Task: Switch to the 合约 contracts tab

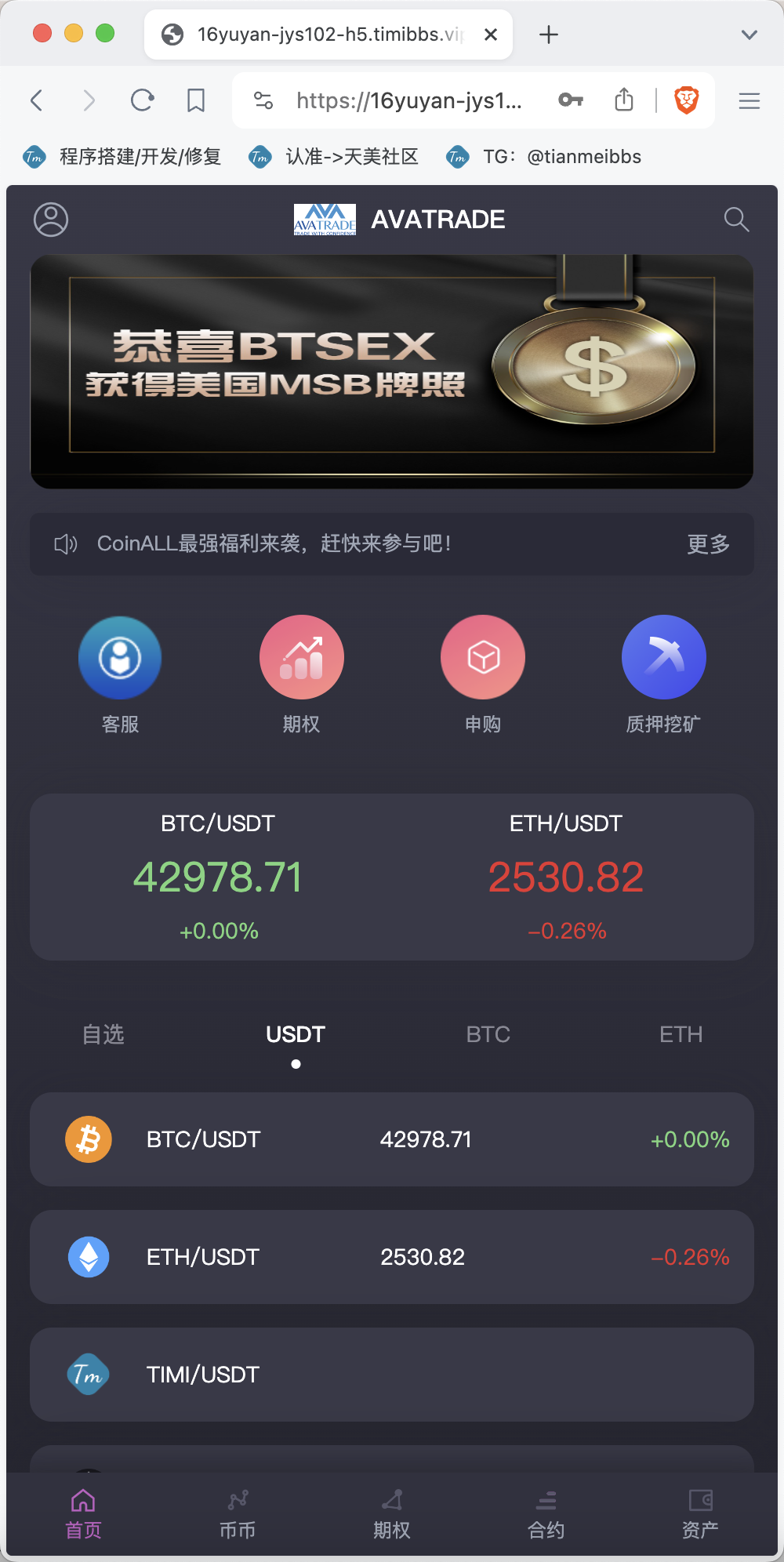Action: pyautogui.click(x=546, y=1514)
